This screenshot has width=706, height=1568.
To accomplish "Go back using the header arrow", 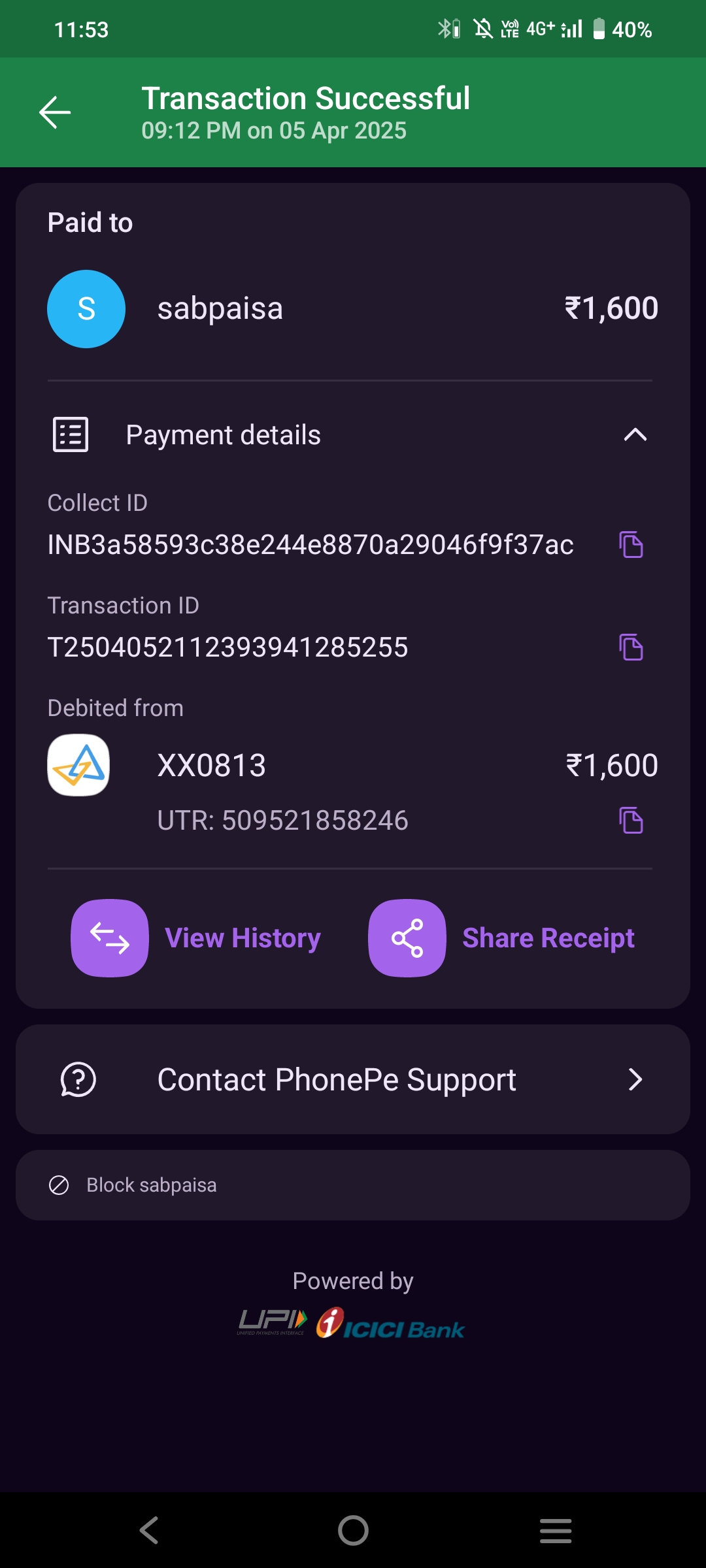I will [x=55, y=112].
